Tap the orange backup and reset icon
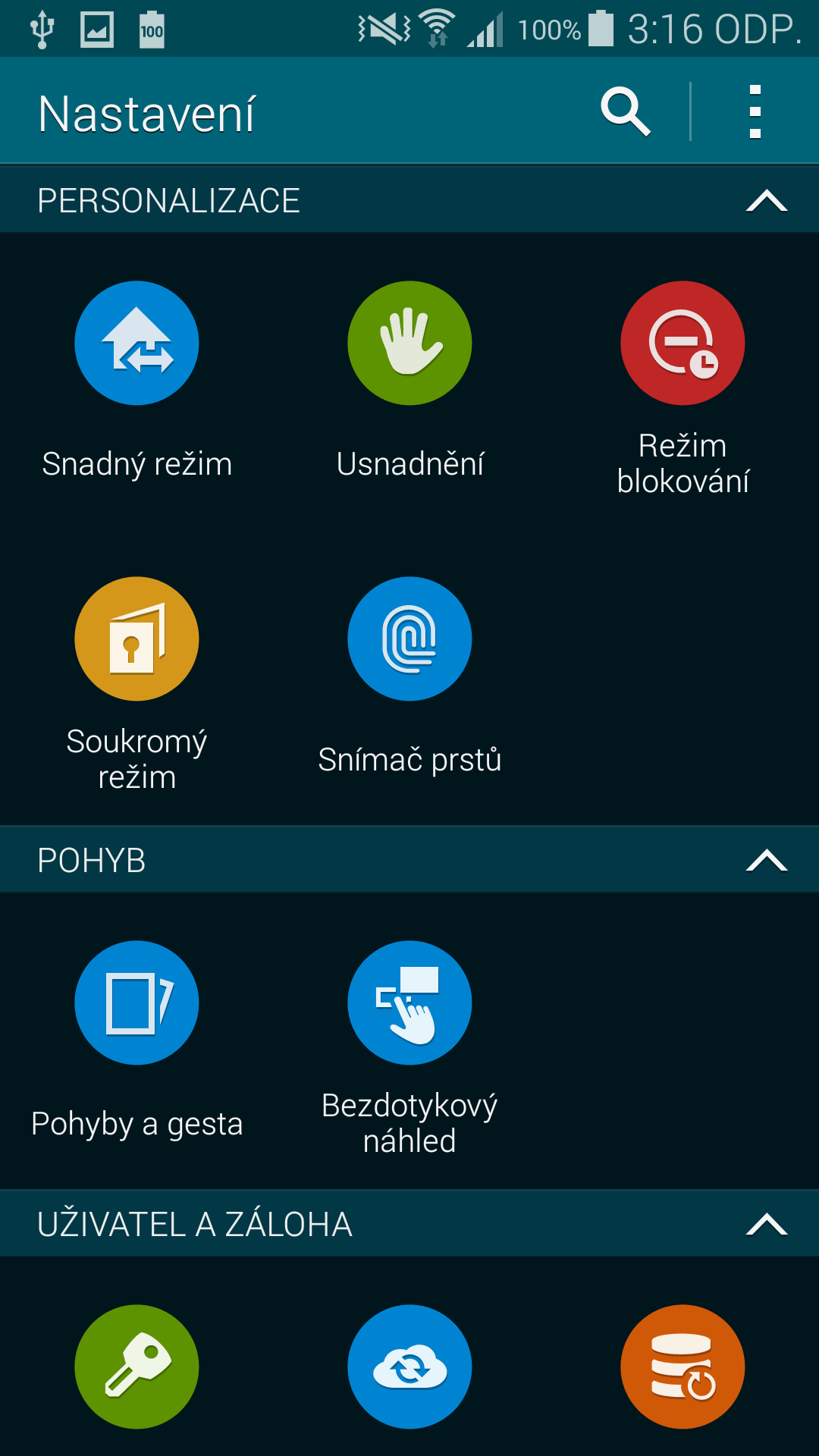This screenshot has height=1456, width=819. coord(682,1367)
